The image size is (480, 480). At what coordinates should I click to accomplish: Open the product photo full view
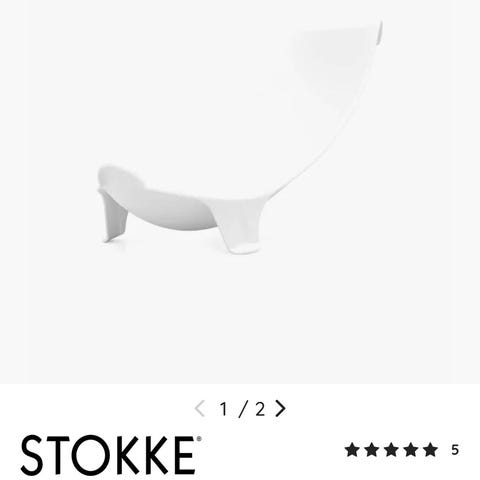pos(240,192)
